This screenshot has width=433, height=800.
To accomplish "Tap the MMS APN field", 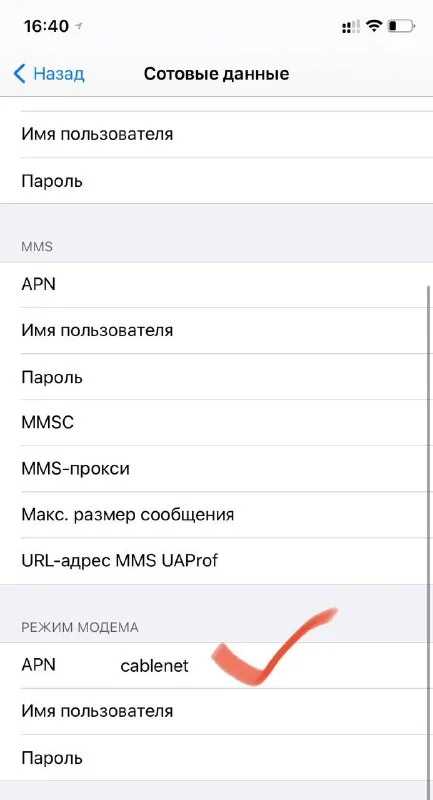I will (216, 285).
